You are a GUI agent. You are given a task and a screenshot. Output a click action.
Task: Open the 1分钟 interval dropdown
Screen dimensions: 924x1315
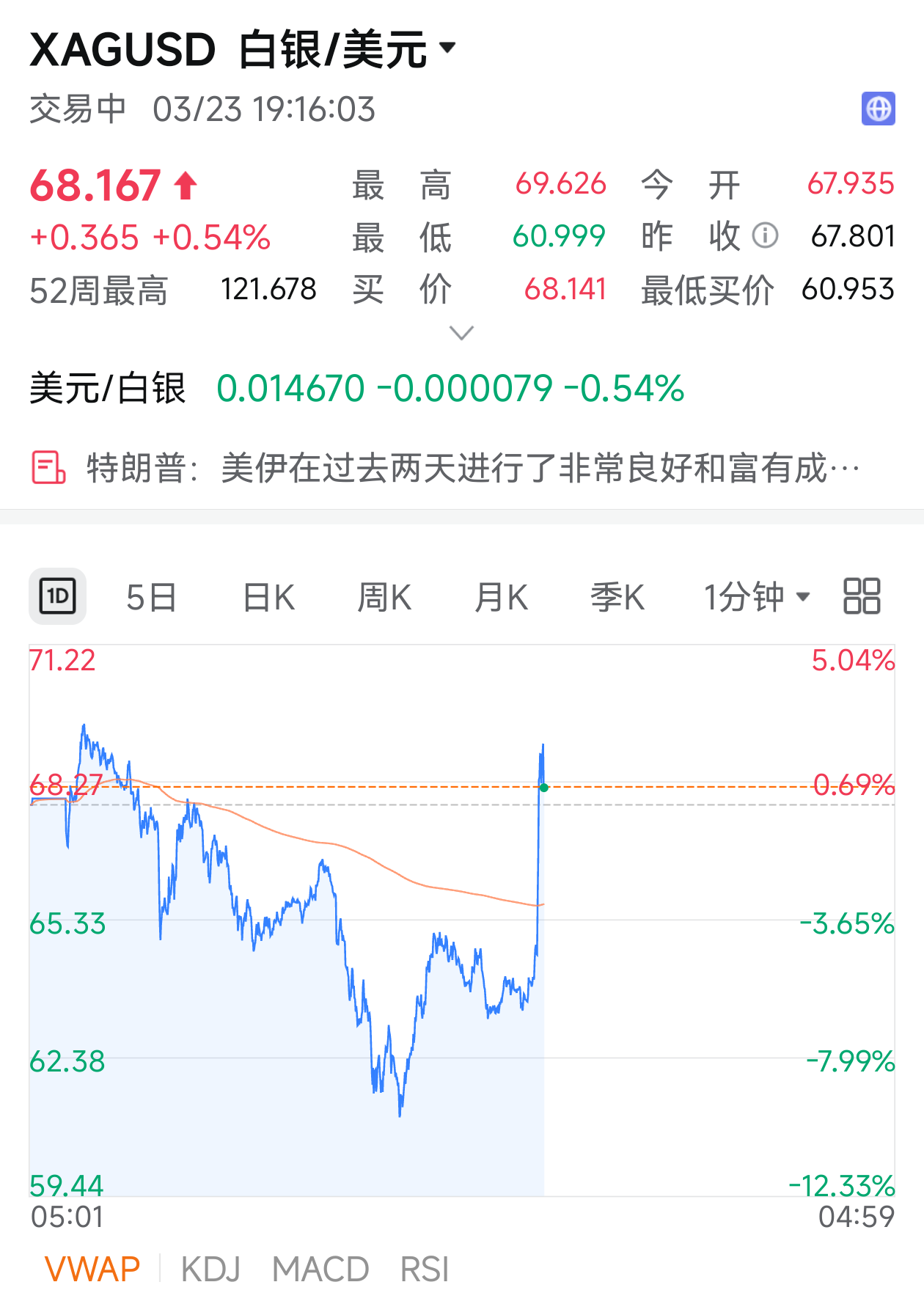[756, 597]
